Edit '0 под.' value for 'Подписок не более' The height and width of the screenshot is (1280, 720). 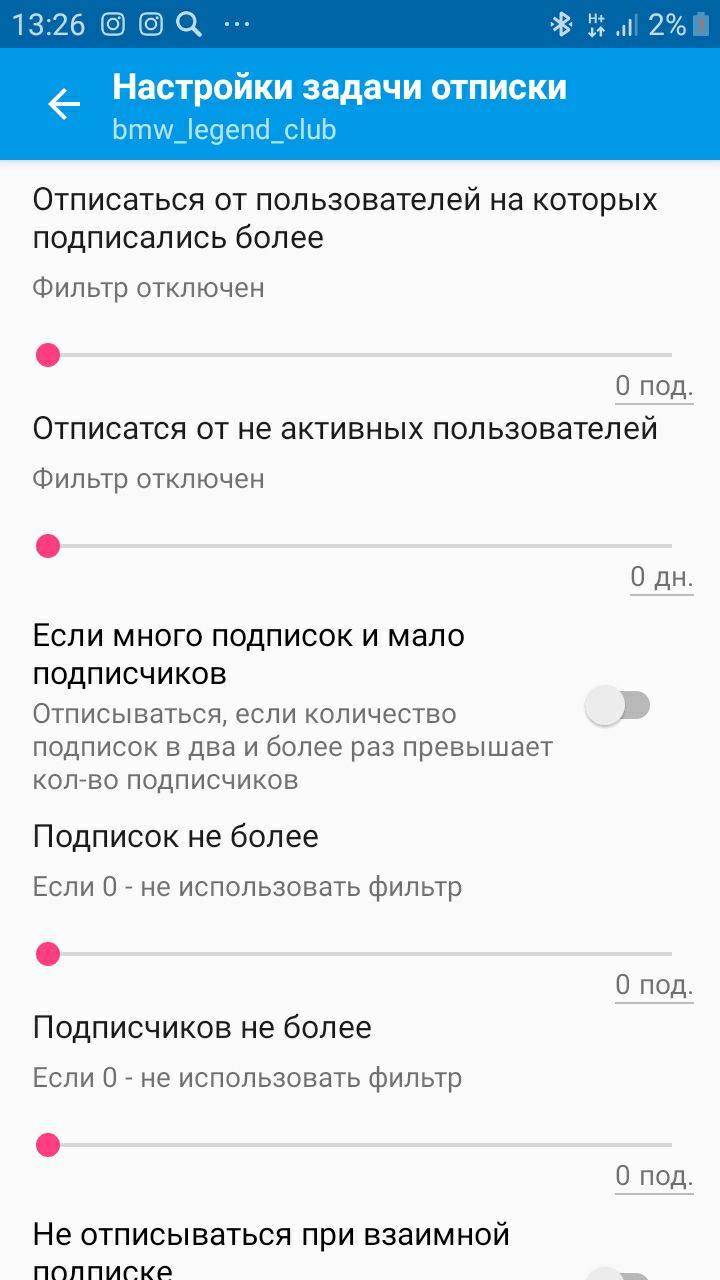click(654, 986)
